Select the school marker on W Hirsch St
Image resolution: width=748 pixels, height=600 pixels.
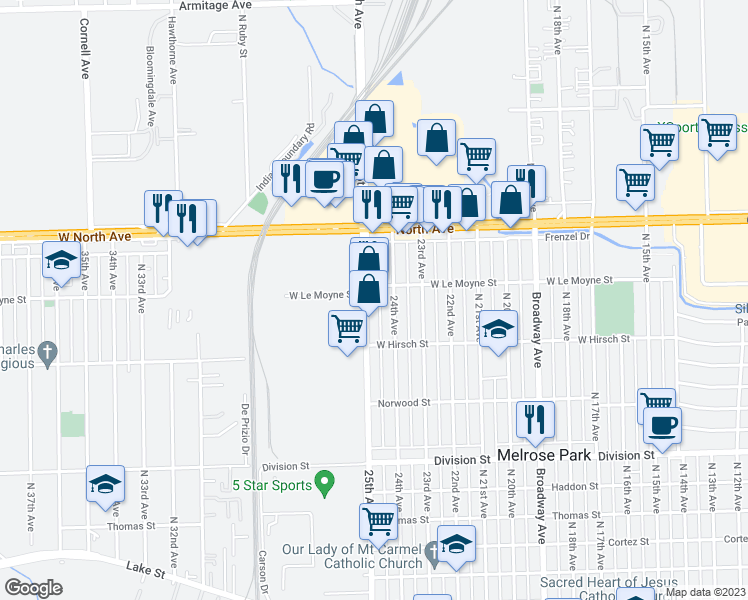pos(497,331)
